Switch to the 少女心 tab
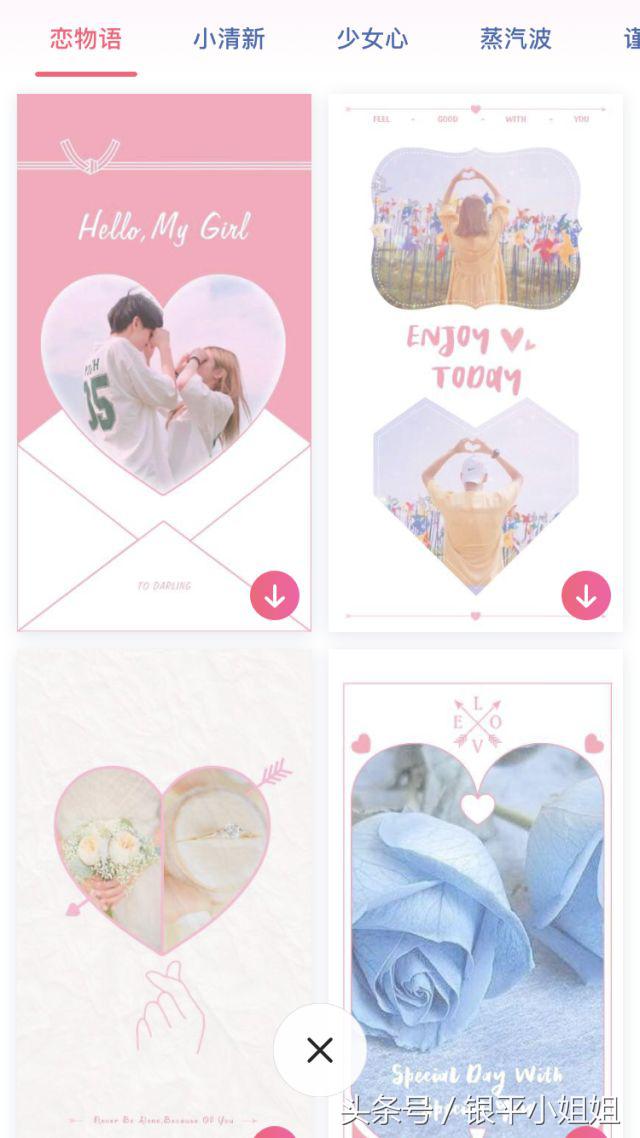 coord(372,39)
